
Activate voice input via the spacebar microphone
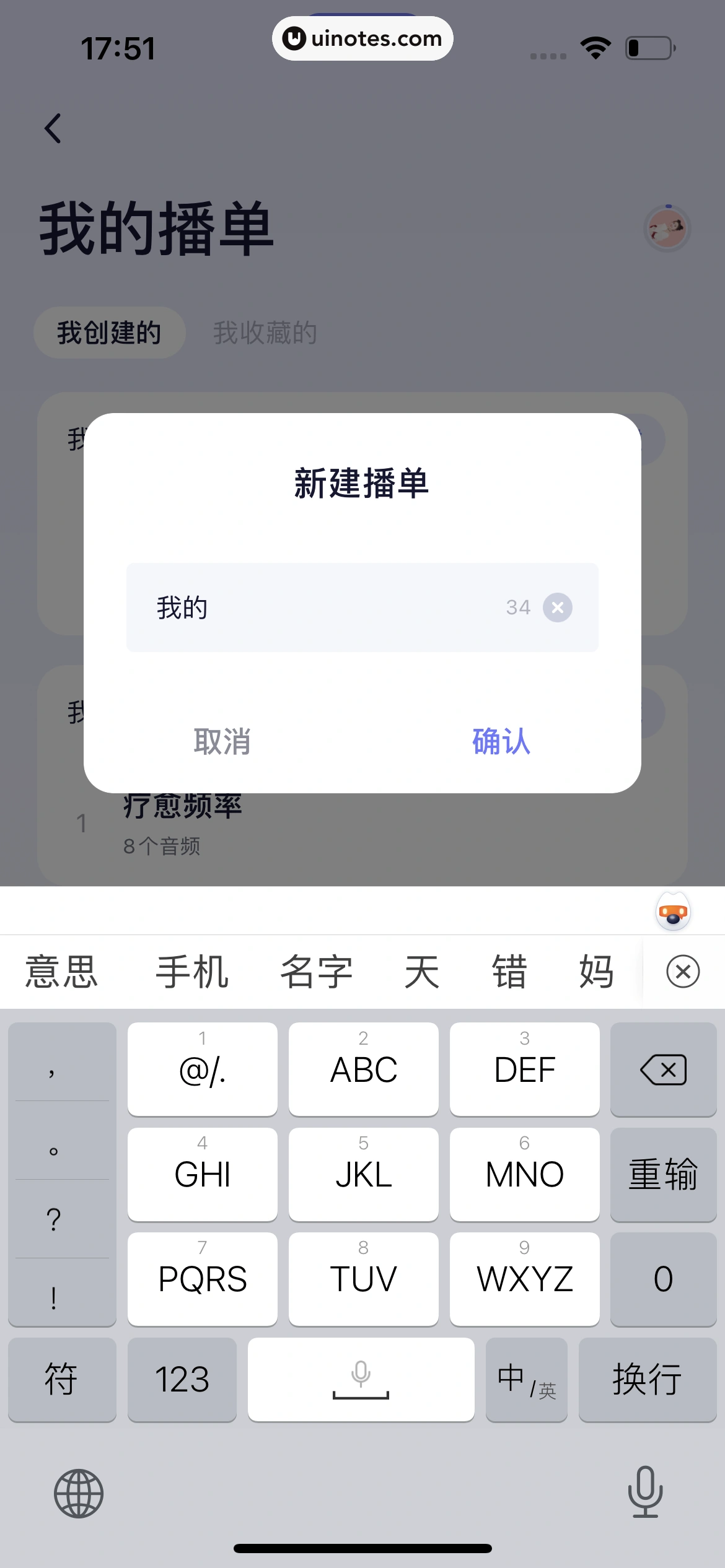[361, 1380]
